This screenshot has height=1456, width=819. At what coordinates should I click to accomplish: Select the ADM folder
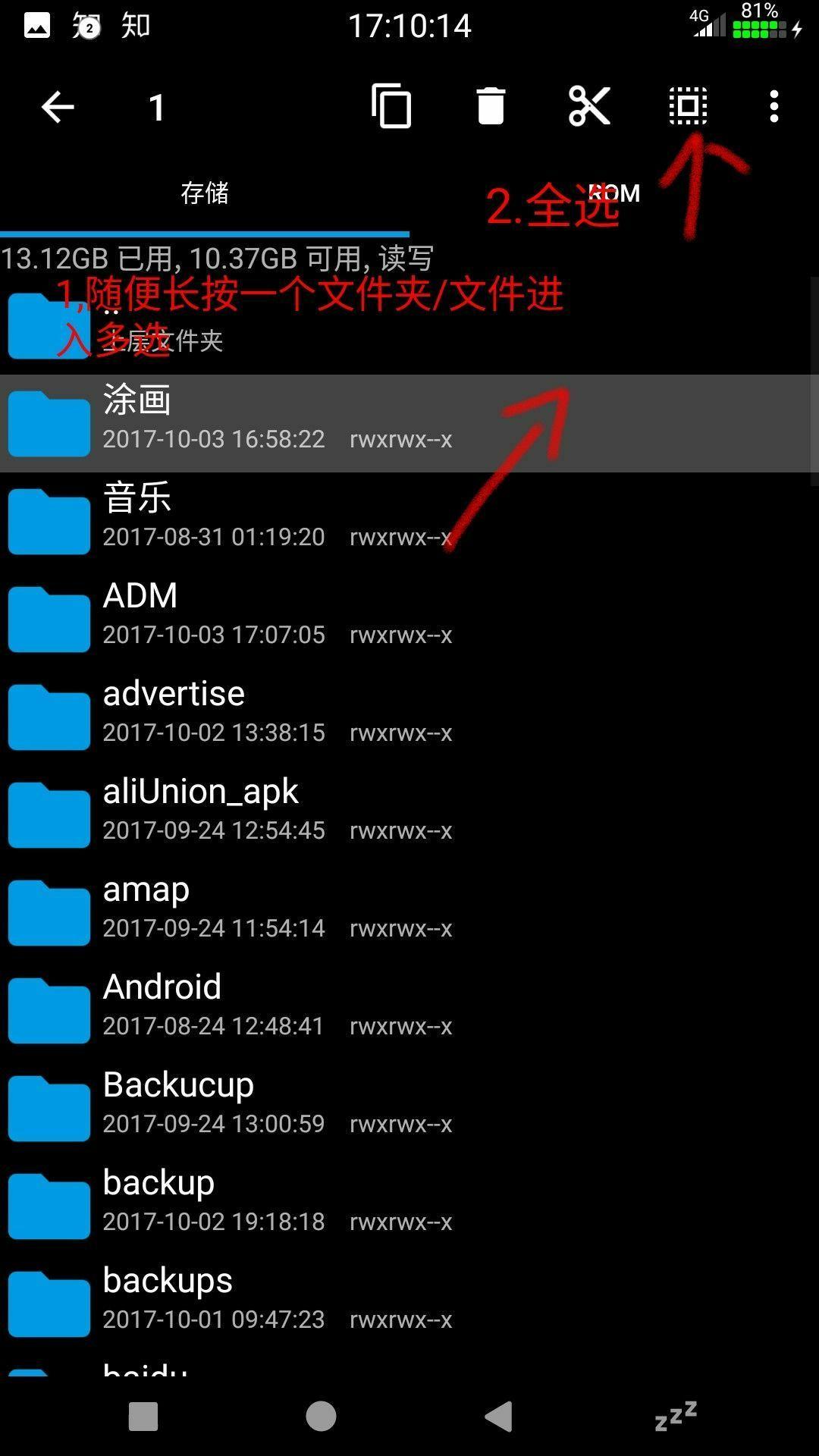[409, 619]
